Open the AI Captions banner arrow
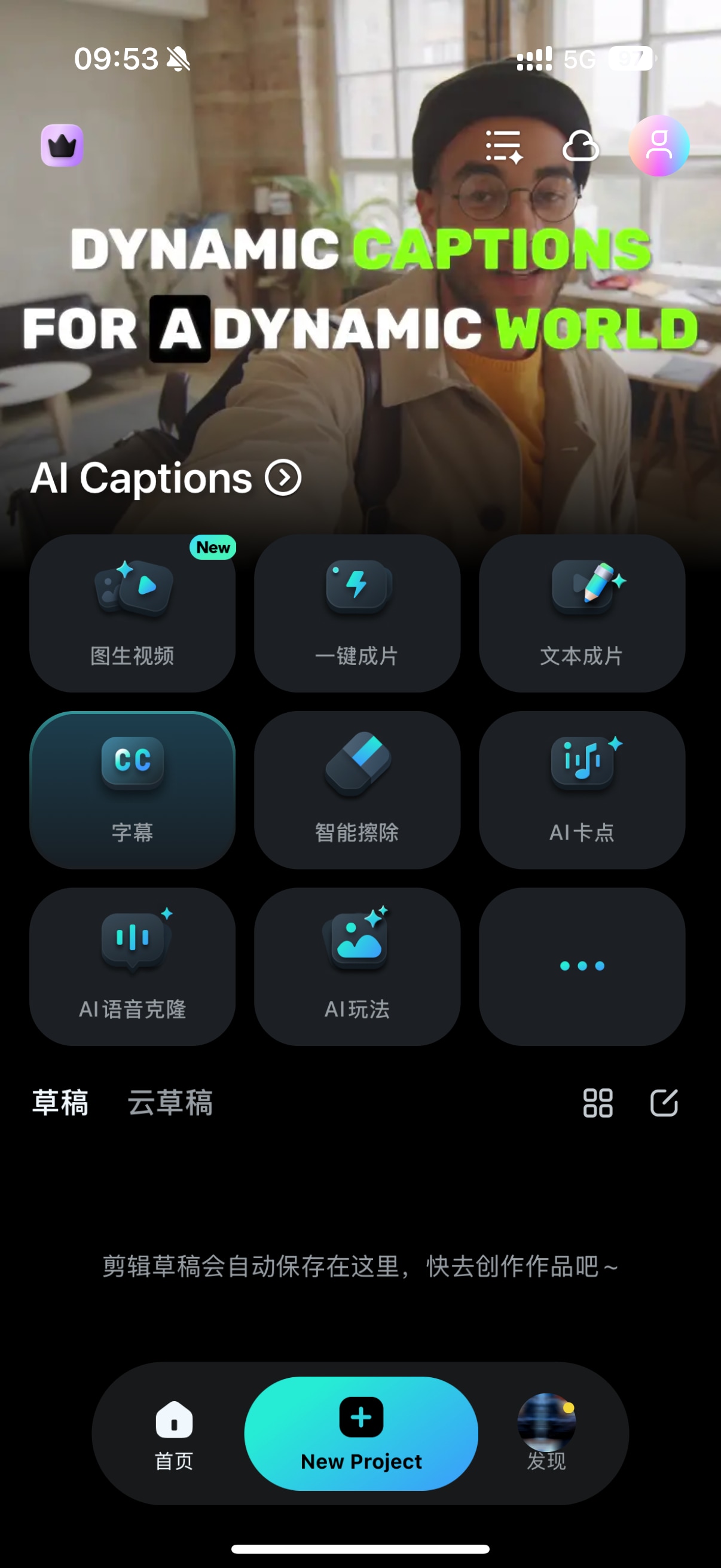This screenshot has height=1568, width=721. coord(283,478)
